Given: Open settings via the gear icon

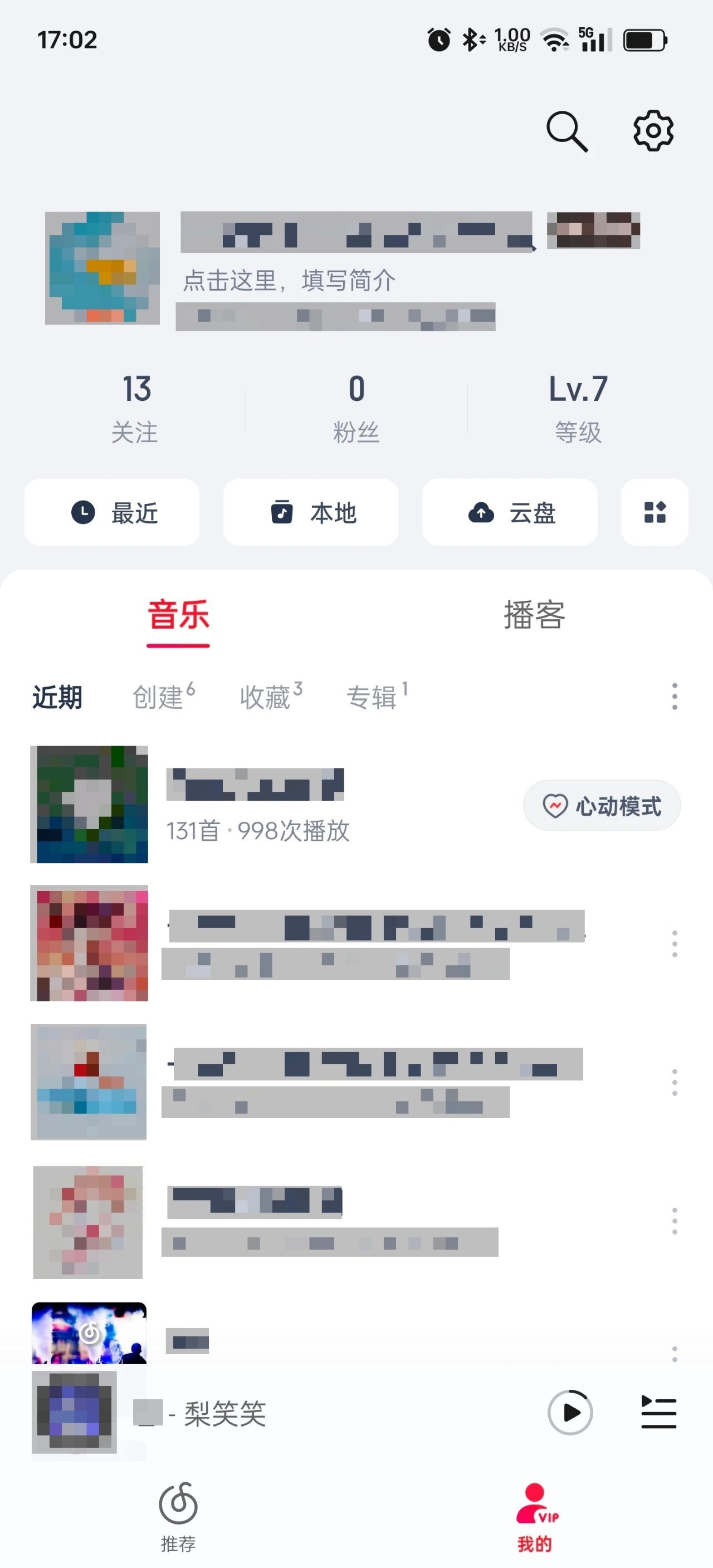Looking at the screenshot, I should pyautogui.click(x=653, y=130).
